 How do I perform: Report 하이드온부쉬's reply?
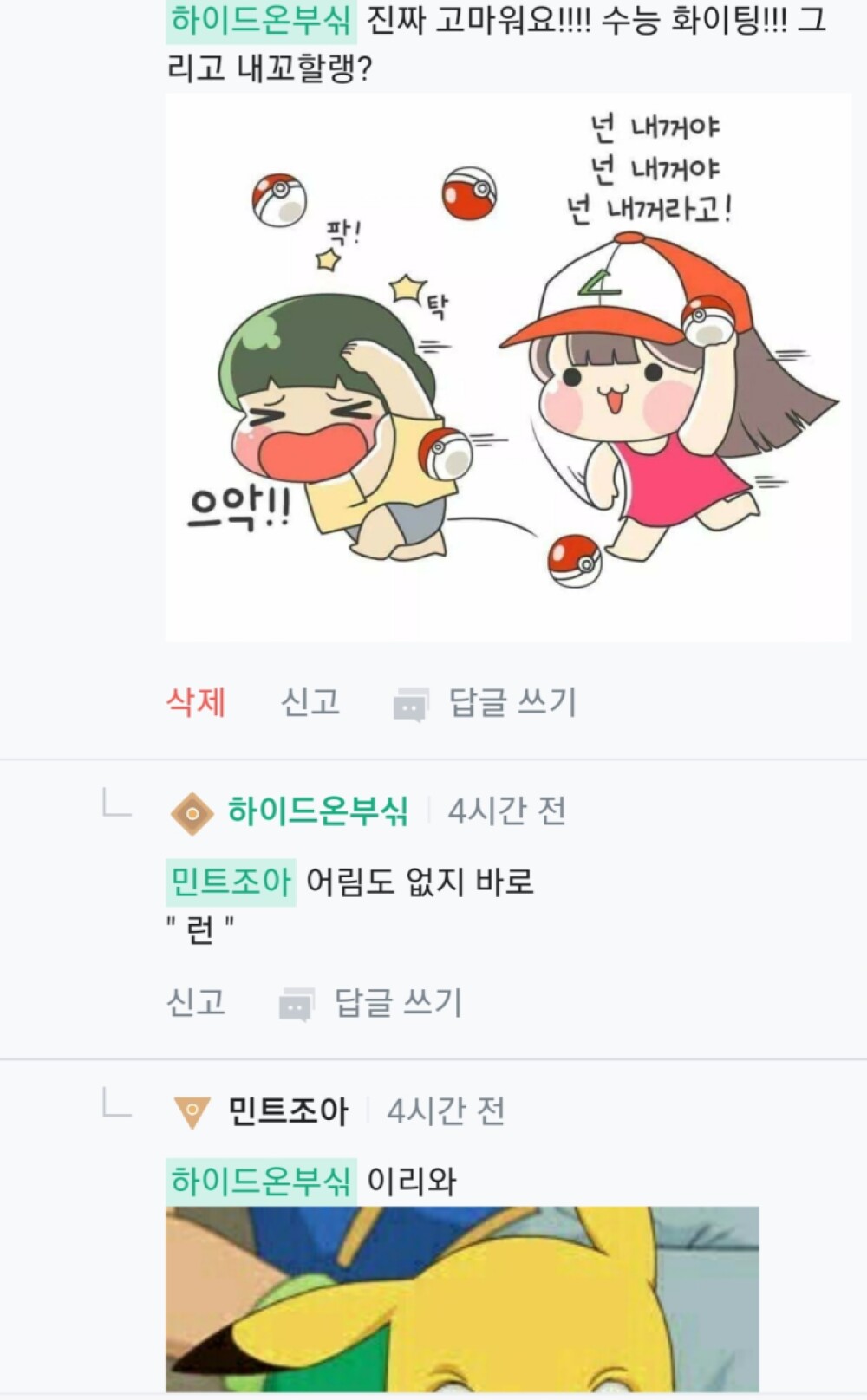(196, 1003)
